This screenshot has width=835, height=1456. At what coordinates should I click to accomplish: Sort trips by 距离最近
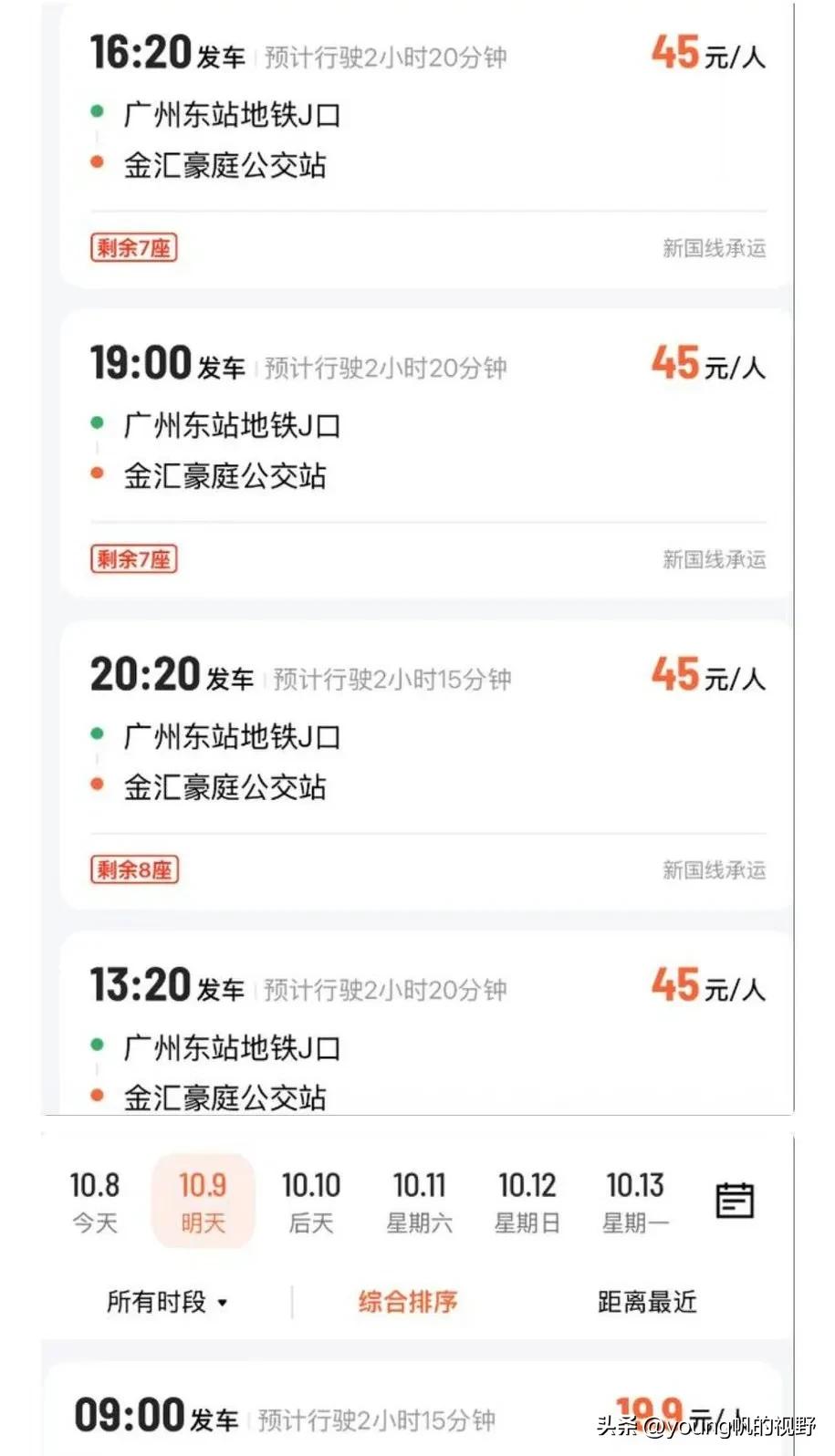pos(646,1302)
